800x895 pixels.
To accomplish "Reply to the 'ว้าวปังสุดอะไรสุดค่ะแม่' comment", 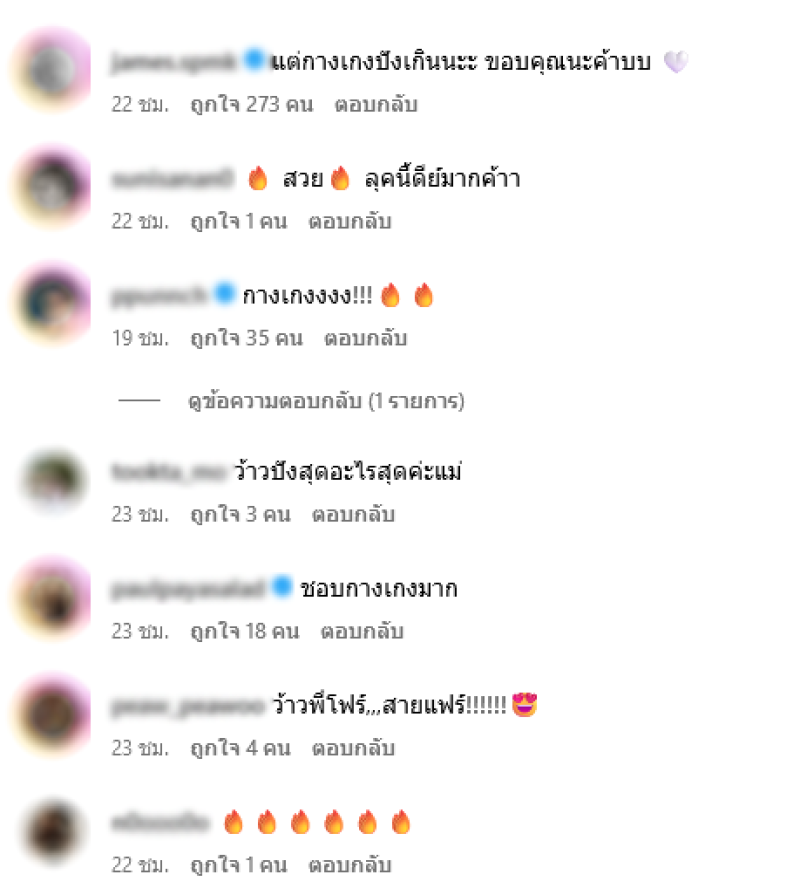I will click(353, 515).
